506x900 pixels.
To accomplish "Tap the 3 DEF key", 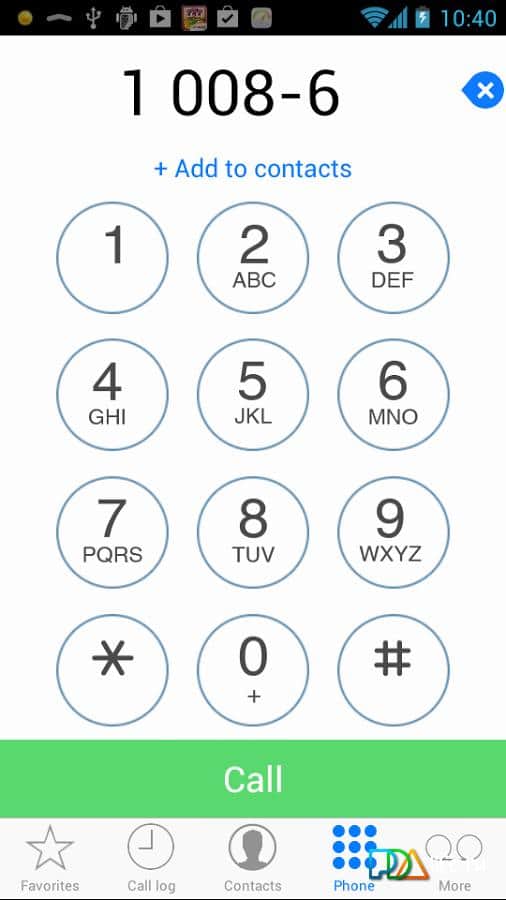I will (394, 258).
